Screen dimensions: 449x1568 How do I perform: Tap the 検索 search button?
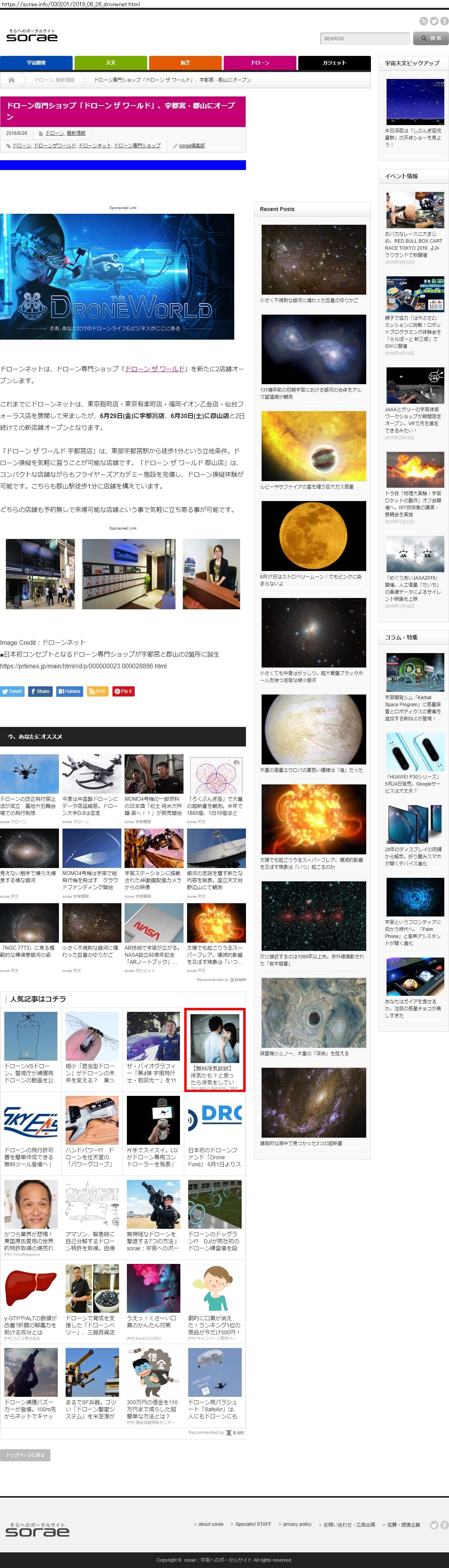(x=431, y=38)
